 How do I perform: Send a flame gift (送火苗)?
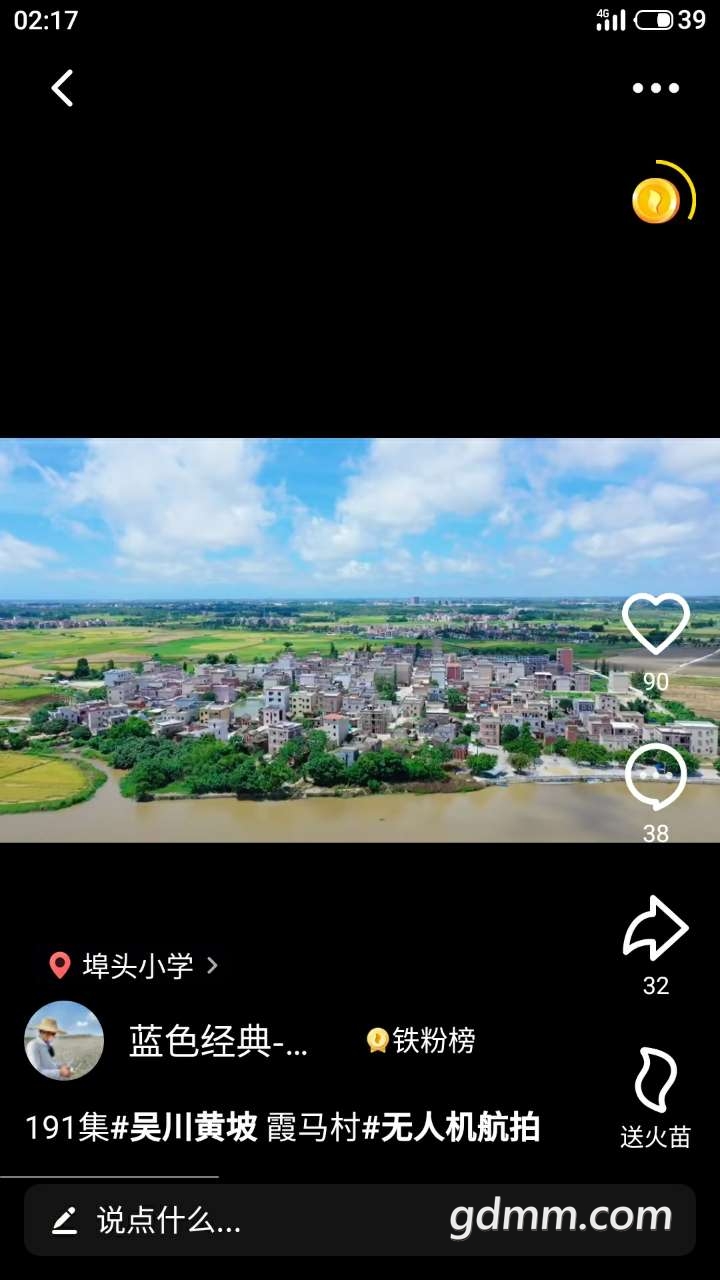pyautogui.click(x=656, y=1082)
